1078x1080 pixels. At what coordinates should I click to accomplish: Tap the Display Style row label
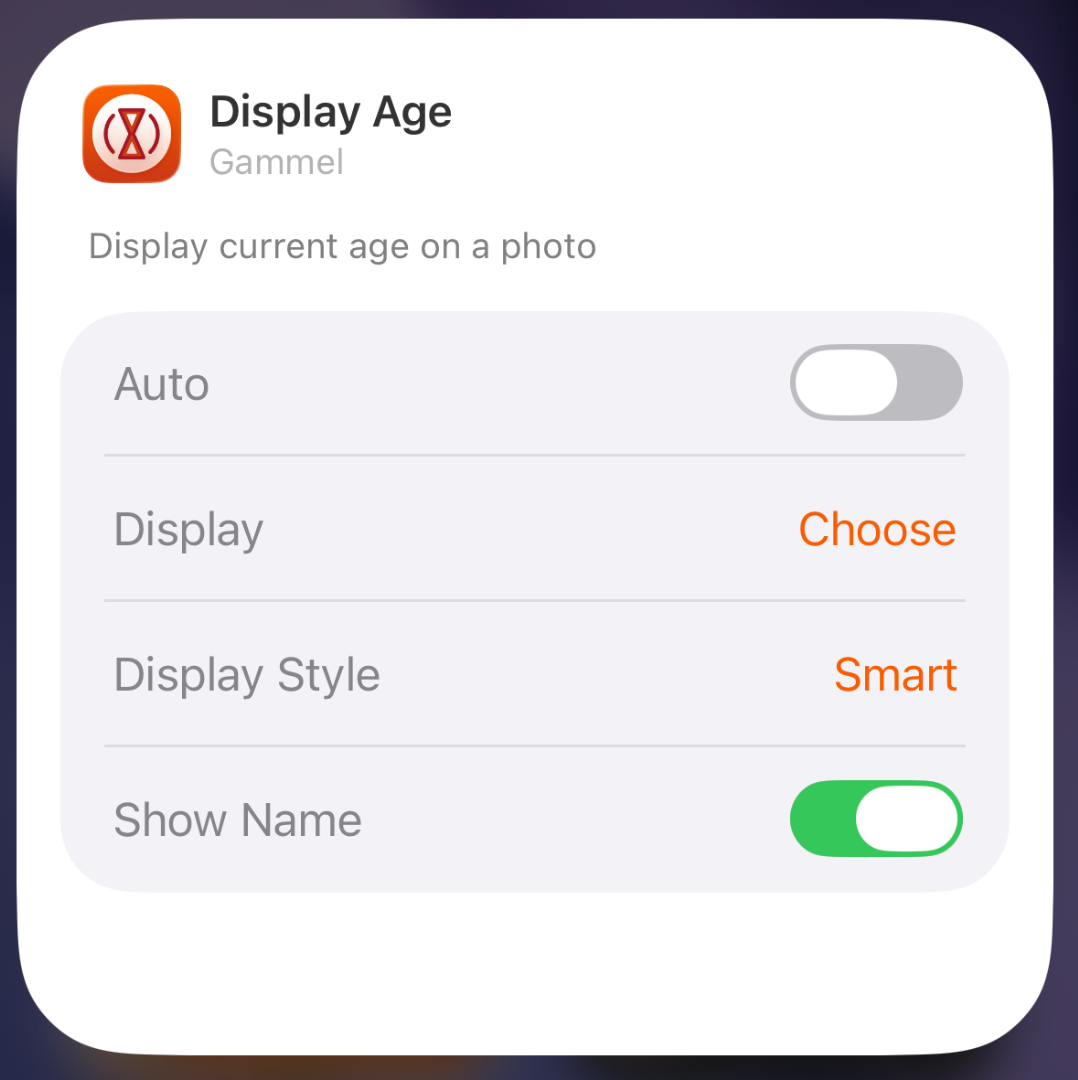click(x=247, y=675)
